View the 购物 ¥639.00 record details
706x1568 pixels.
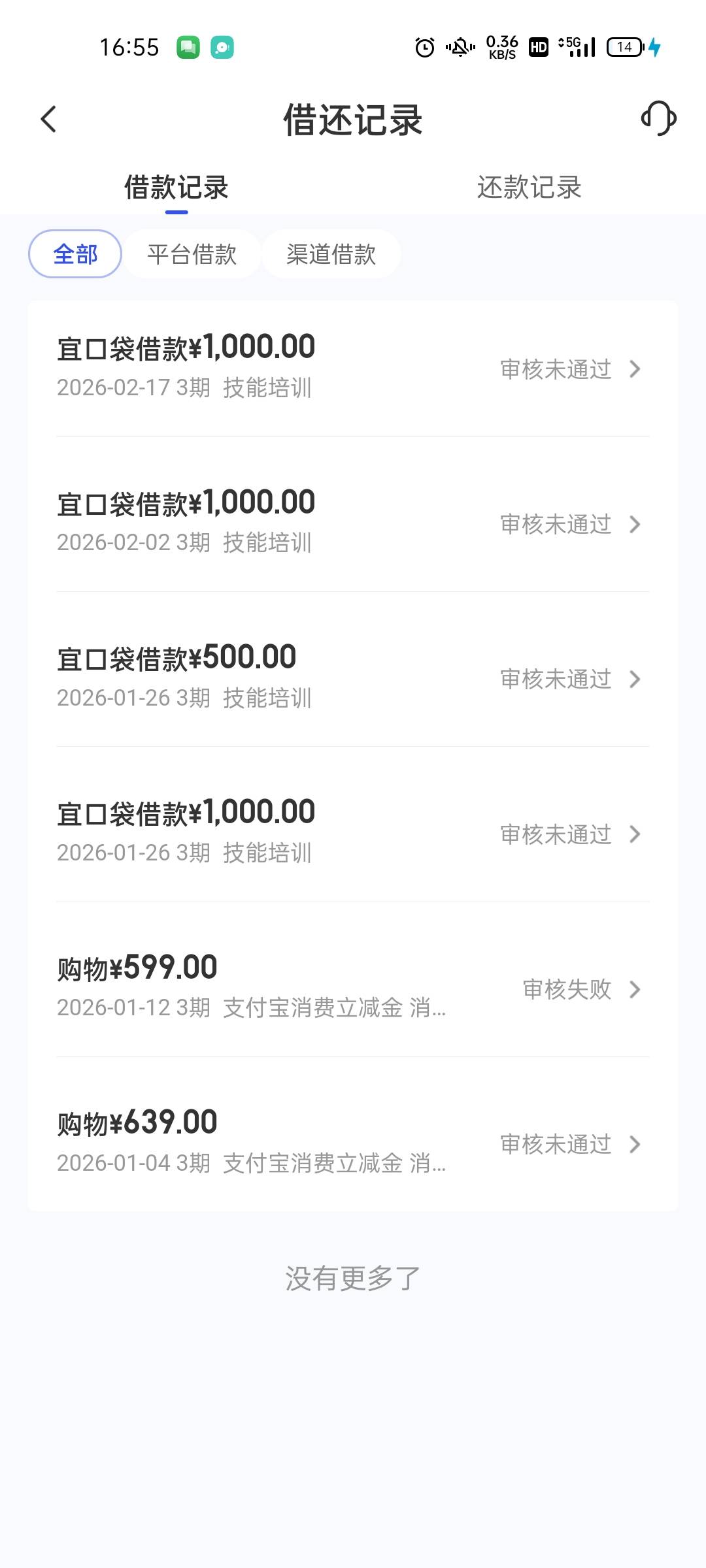point(353,1143)
